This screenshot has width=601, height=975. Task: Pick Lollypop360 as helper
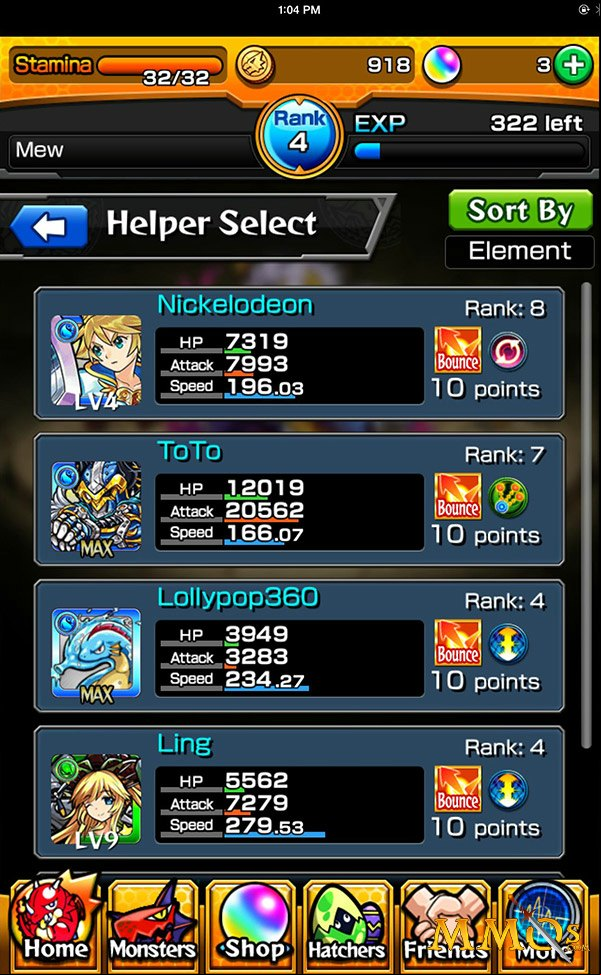pyautogui.click(x=299, y=645)
